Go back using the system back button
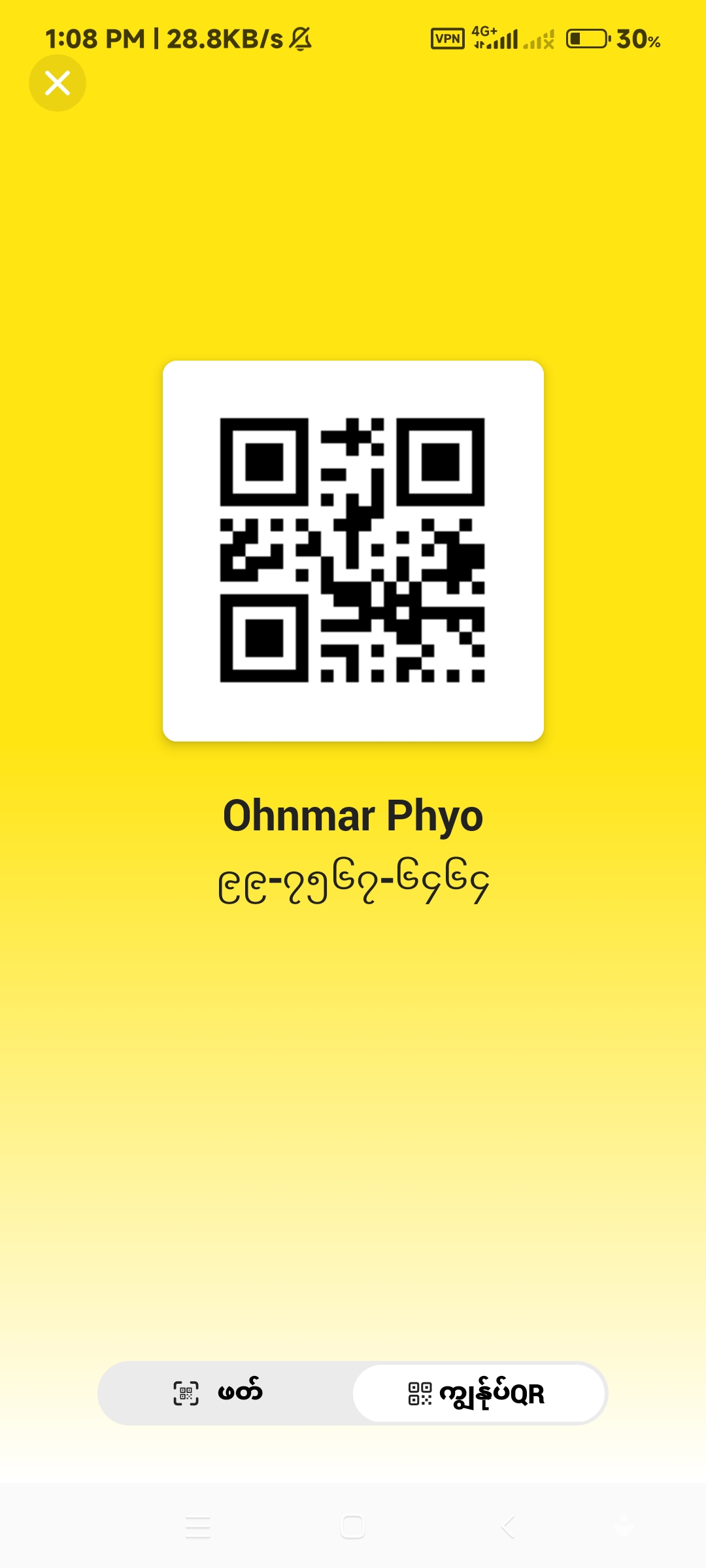 (x=508, y=1527)
